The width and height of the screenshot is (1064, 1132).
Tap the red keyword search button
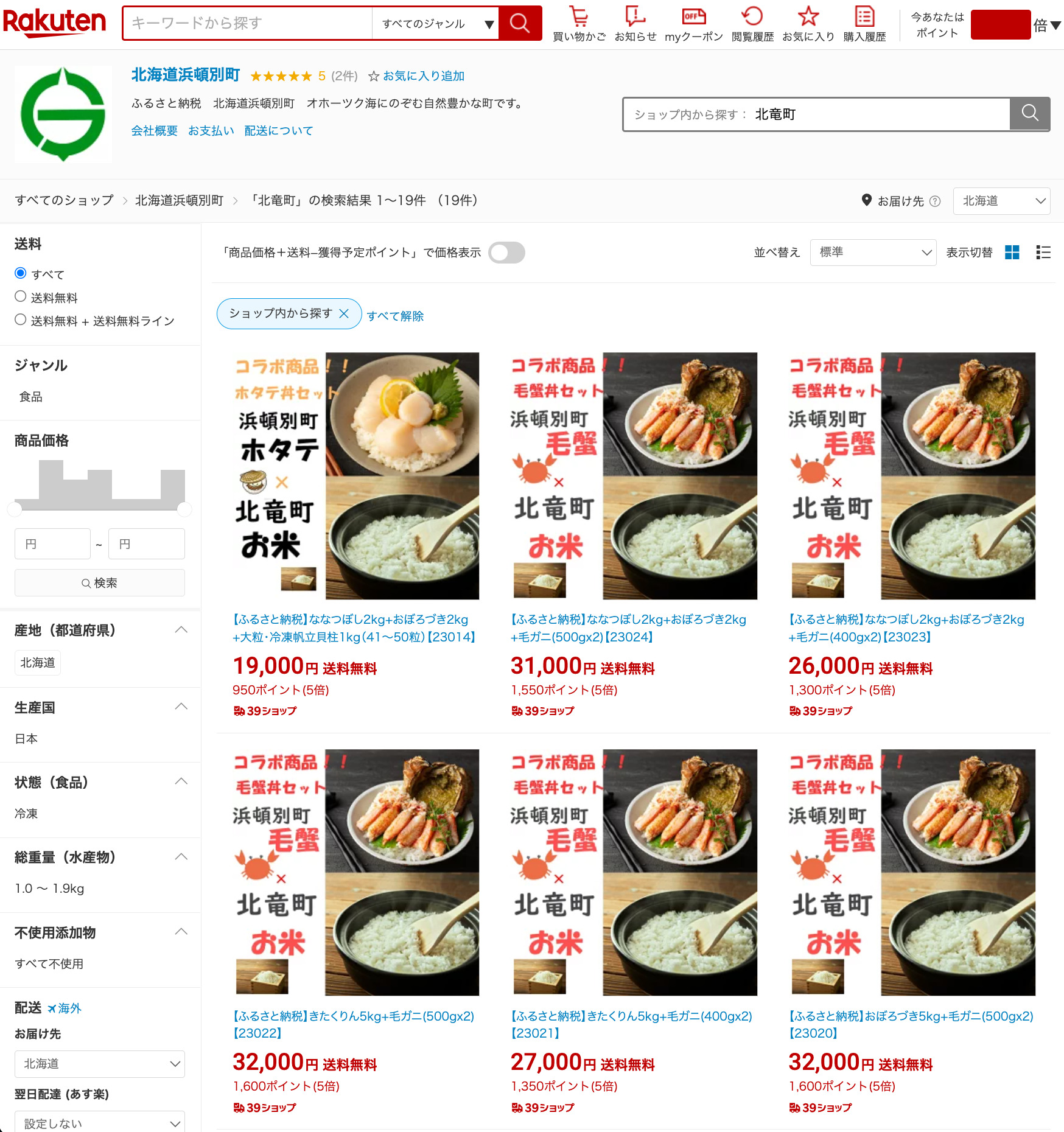[x=520, y=24]
